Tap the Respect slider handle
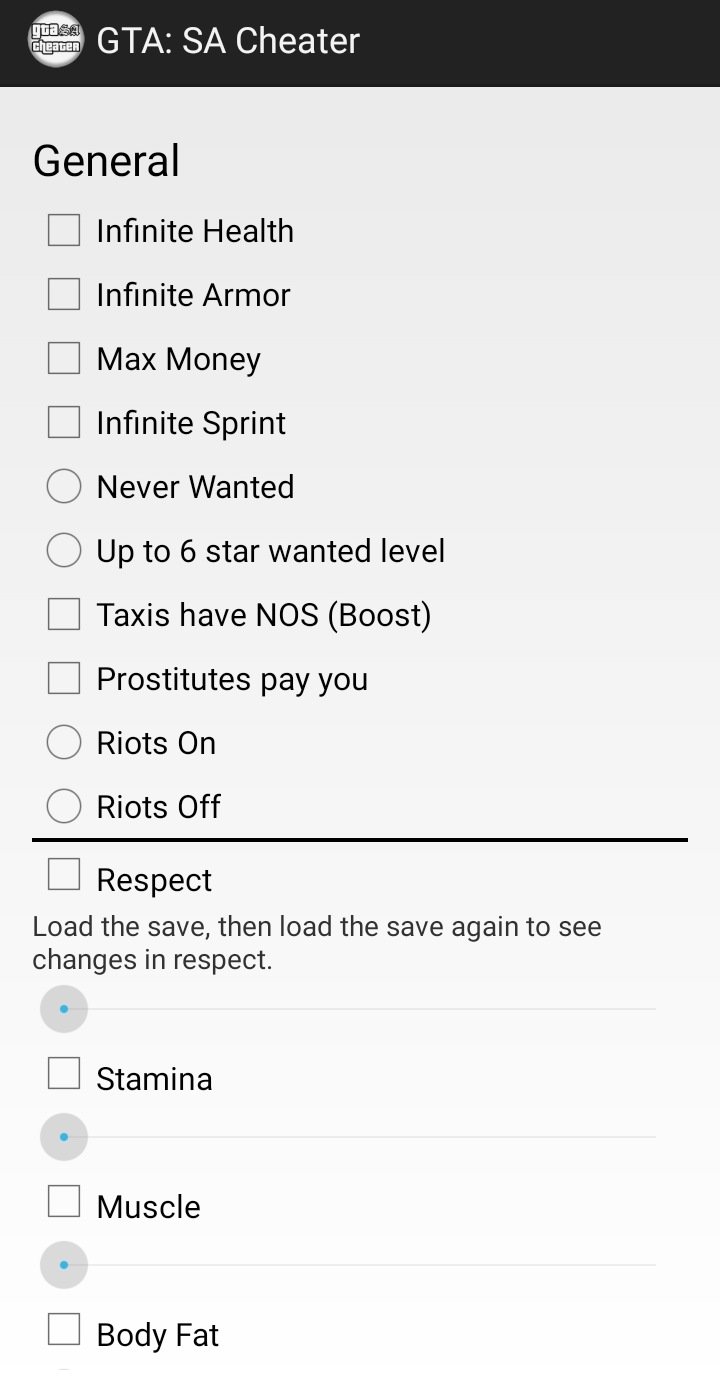 (64, 1009)
